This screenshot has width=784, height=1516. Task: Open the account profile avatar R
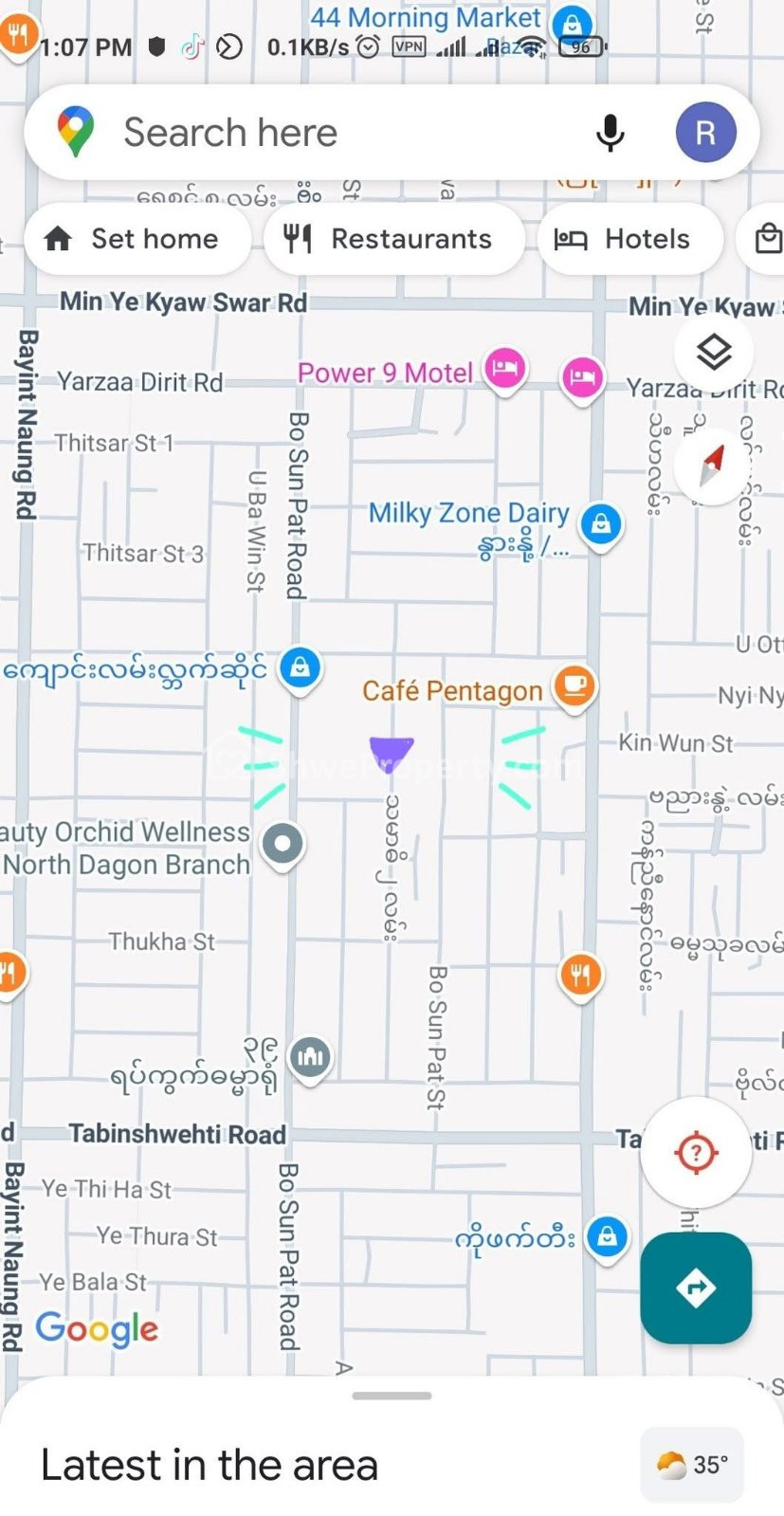[705, 133]
